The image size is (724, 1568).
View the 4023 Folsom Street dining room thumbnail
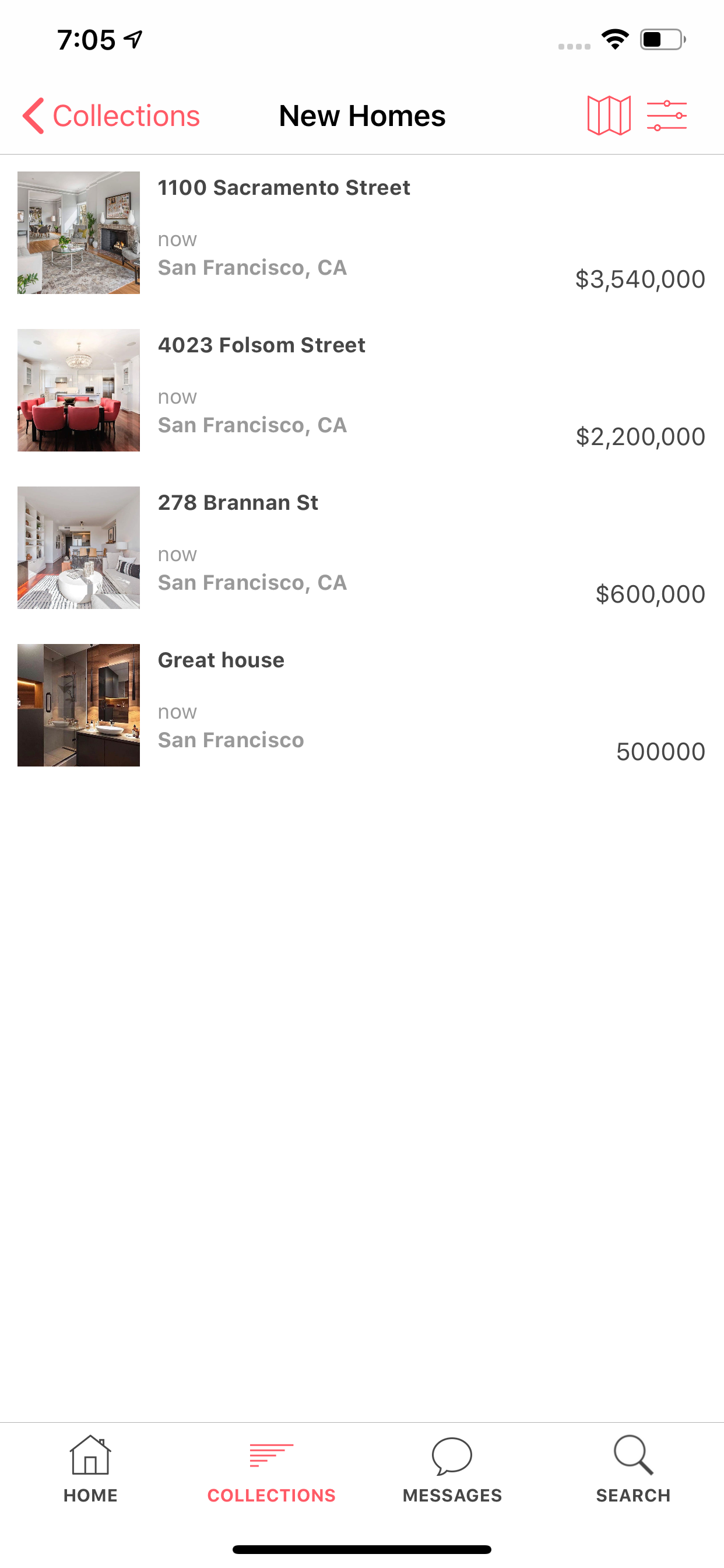78,391
